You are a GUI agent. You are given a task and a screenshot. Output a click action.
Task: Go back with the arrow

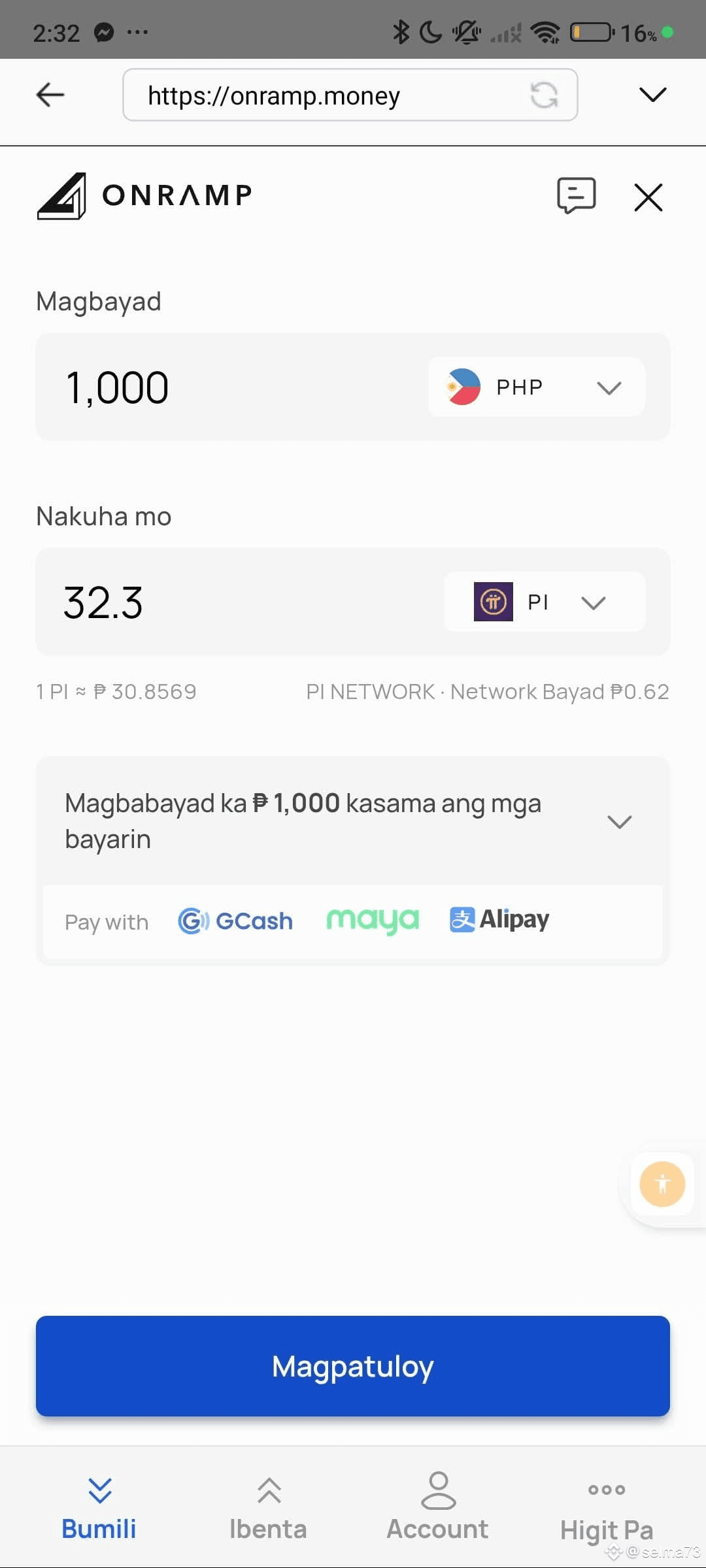pos(50,95)
